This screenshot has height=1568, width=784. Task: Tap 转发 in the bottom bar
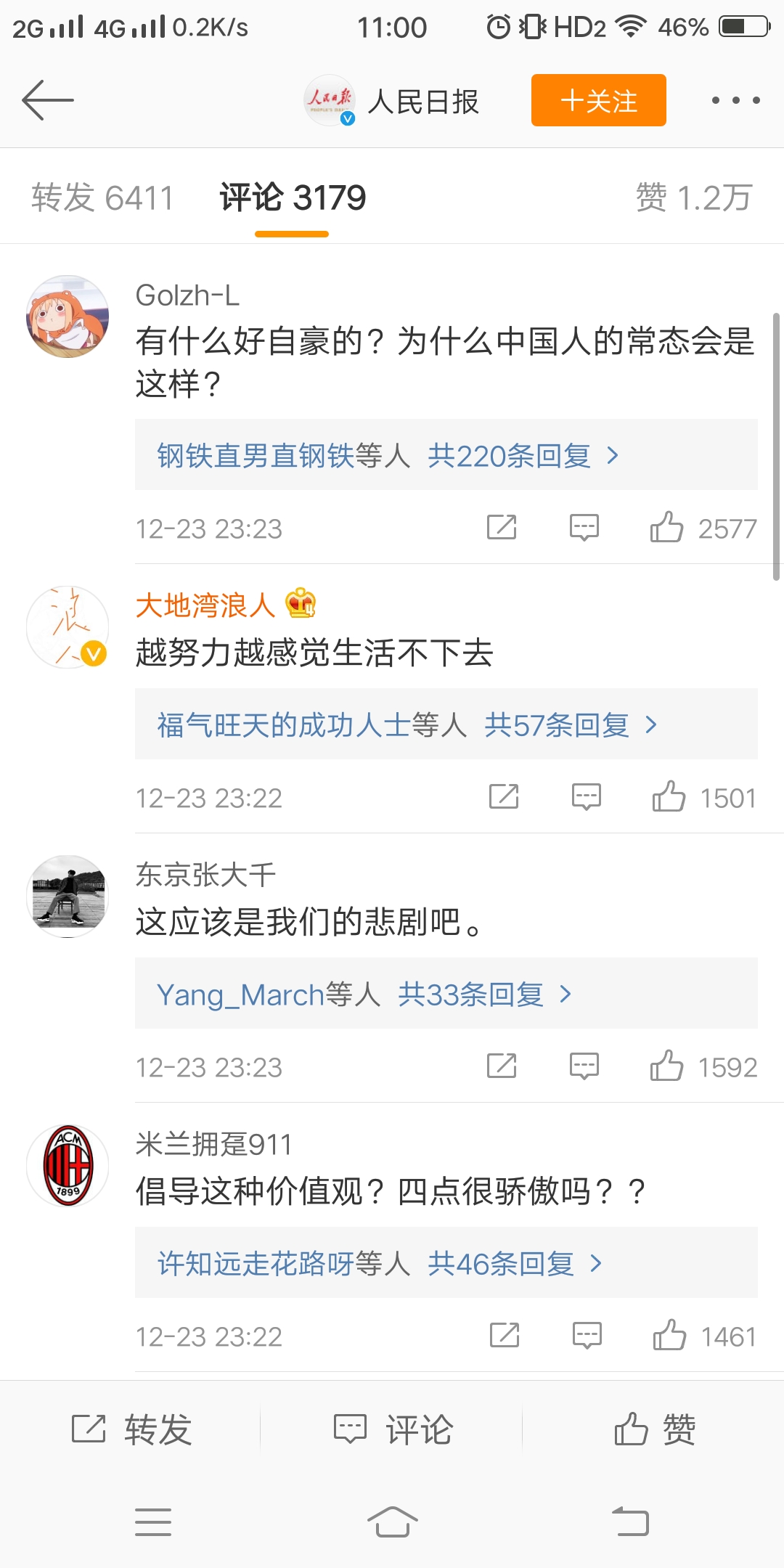[131, 1430]
